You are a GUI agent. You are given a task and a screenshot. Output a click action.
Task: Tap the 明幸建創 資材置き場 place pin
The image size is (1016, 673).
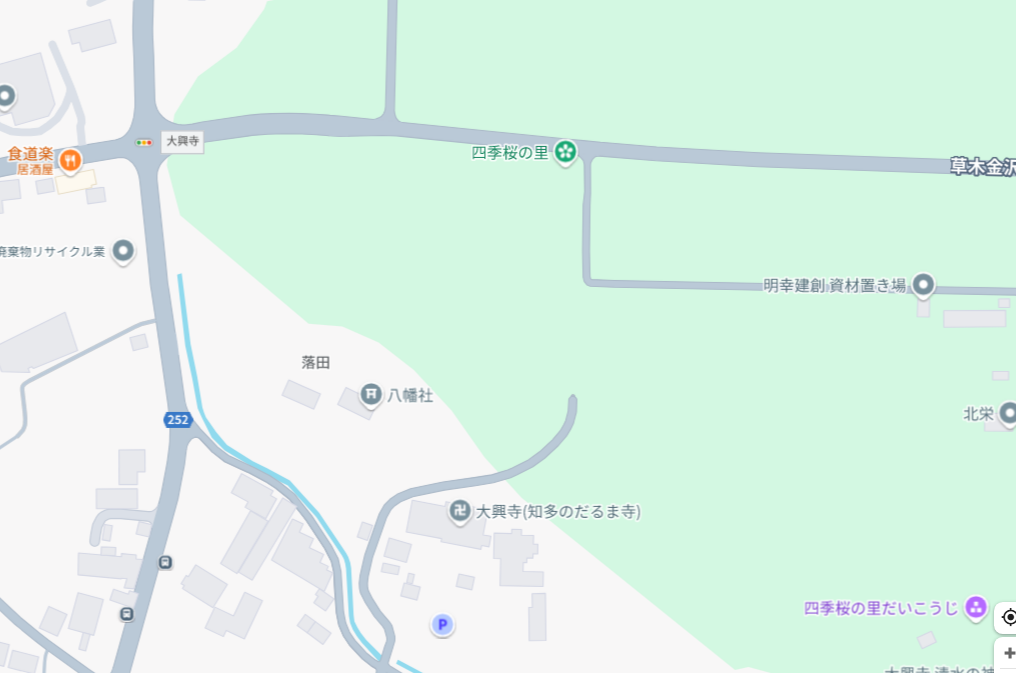[x=923, y=285]
